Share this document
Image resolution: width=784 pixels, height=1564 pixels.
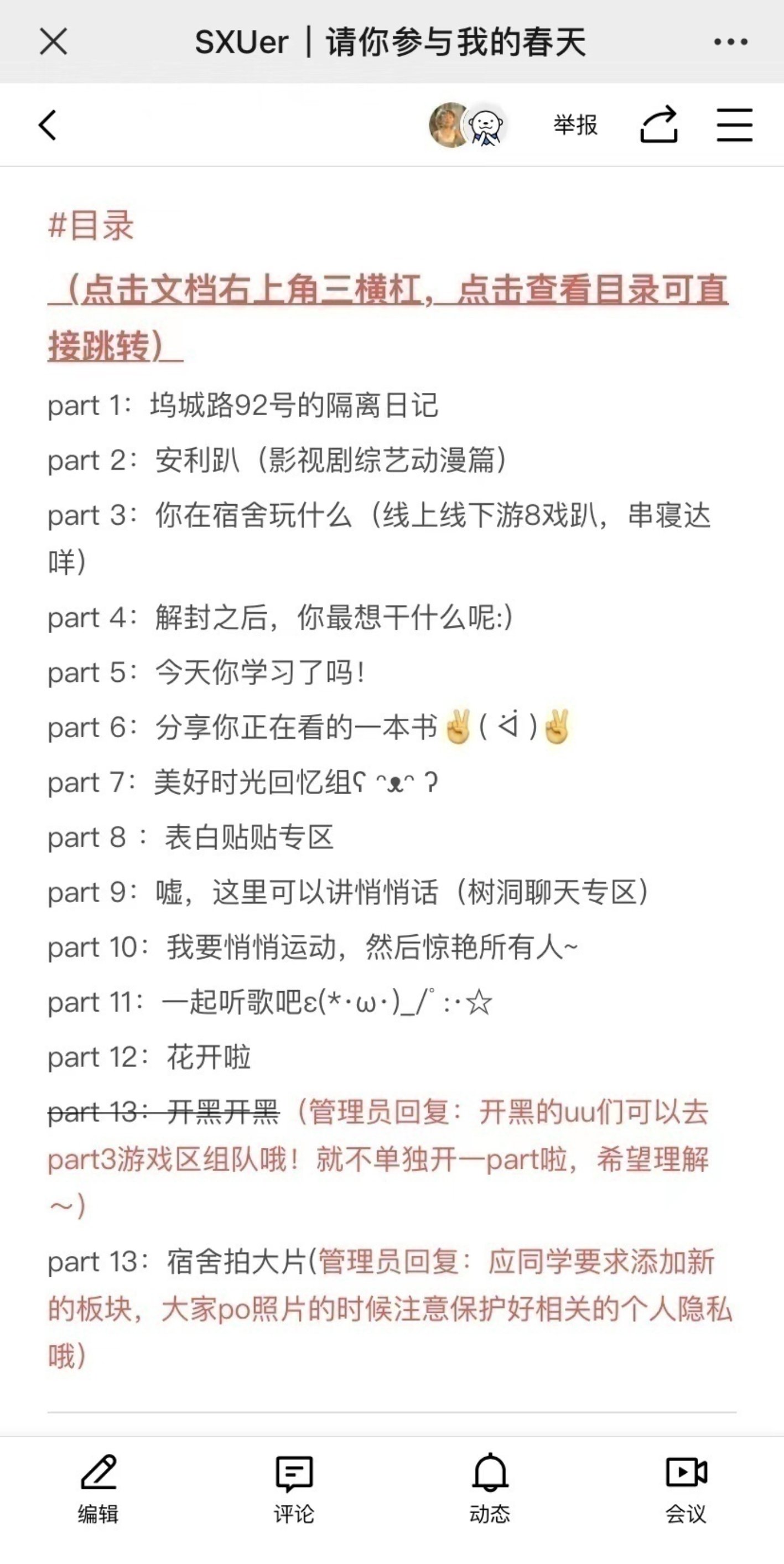[x=659, y=125]
